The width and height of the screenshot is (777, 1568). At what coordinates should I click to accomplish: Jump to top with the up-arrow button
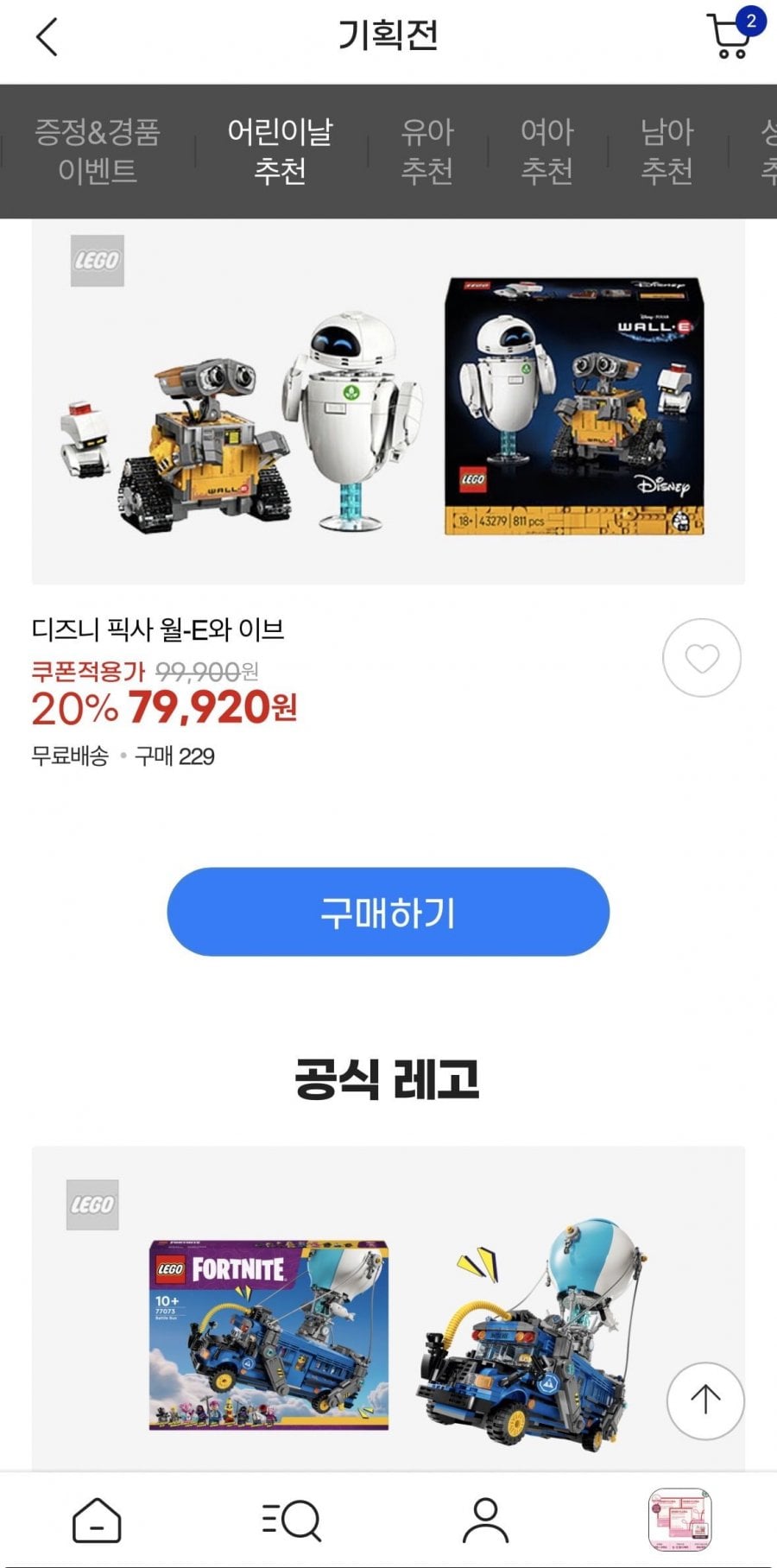click(x=705, y=1400)
